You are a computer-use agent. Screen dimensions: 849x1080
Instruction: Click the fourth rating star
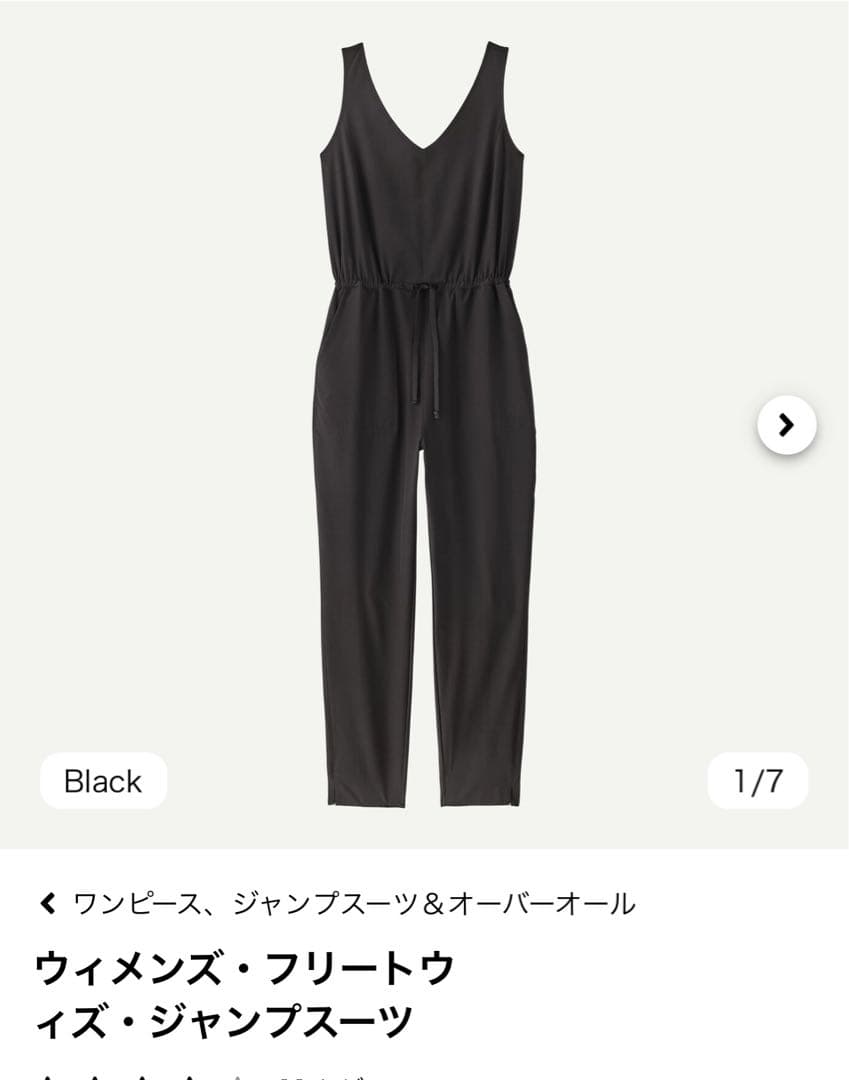[x=188, y=1077]
